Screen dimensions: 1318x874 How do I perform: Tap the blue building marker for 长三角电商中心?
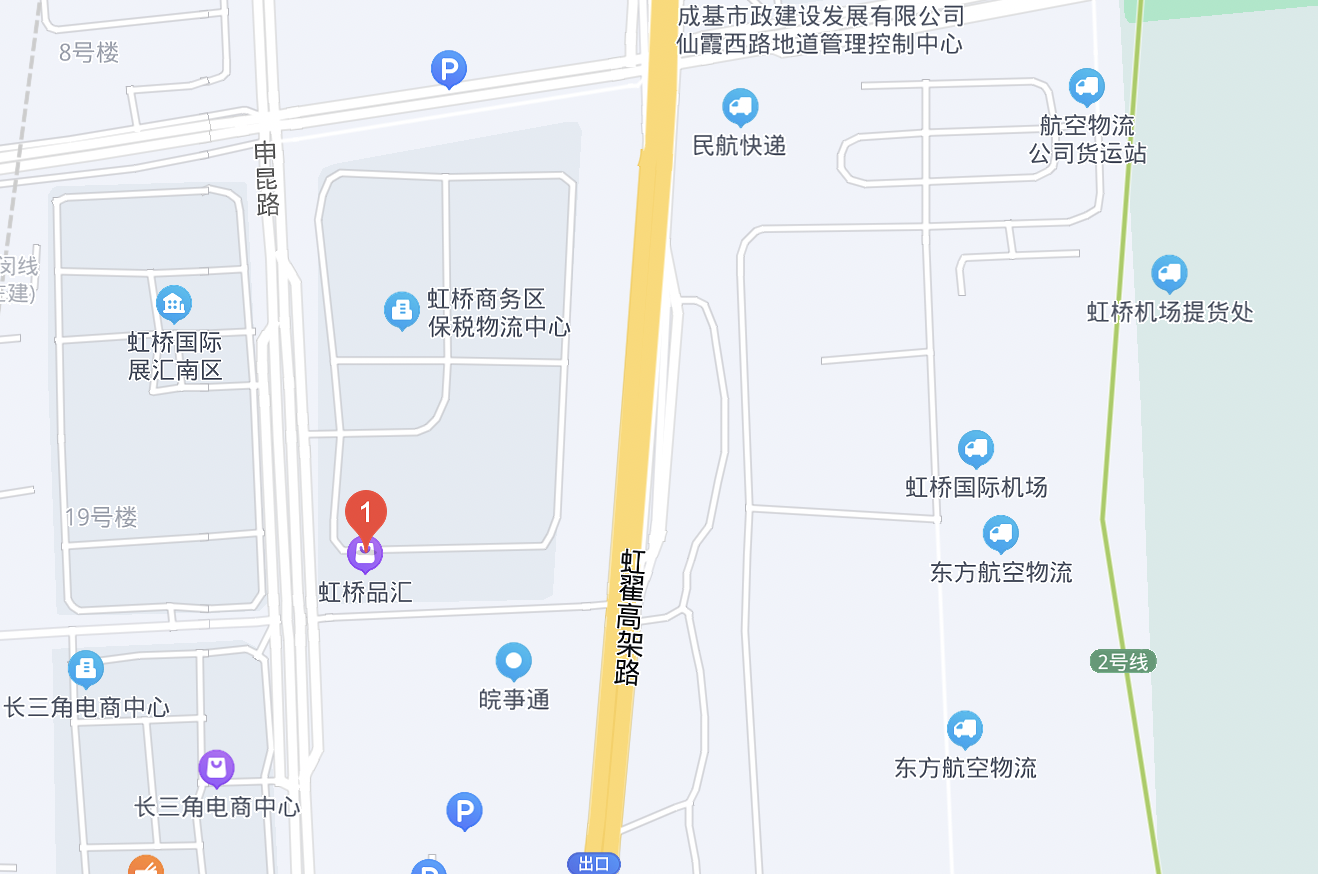point(86,669)
